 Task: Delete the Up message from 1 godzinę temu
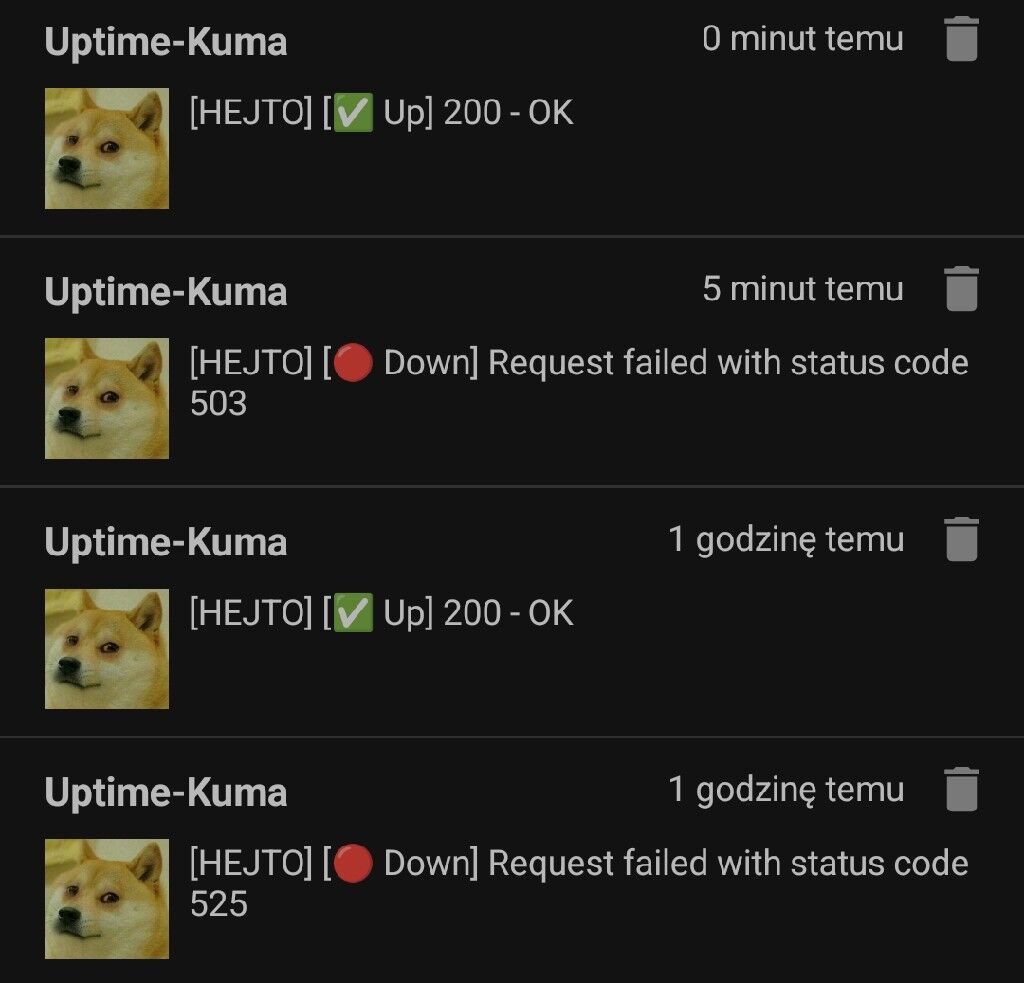tap(961, 540)
